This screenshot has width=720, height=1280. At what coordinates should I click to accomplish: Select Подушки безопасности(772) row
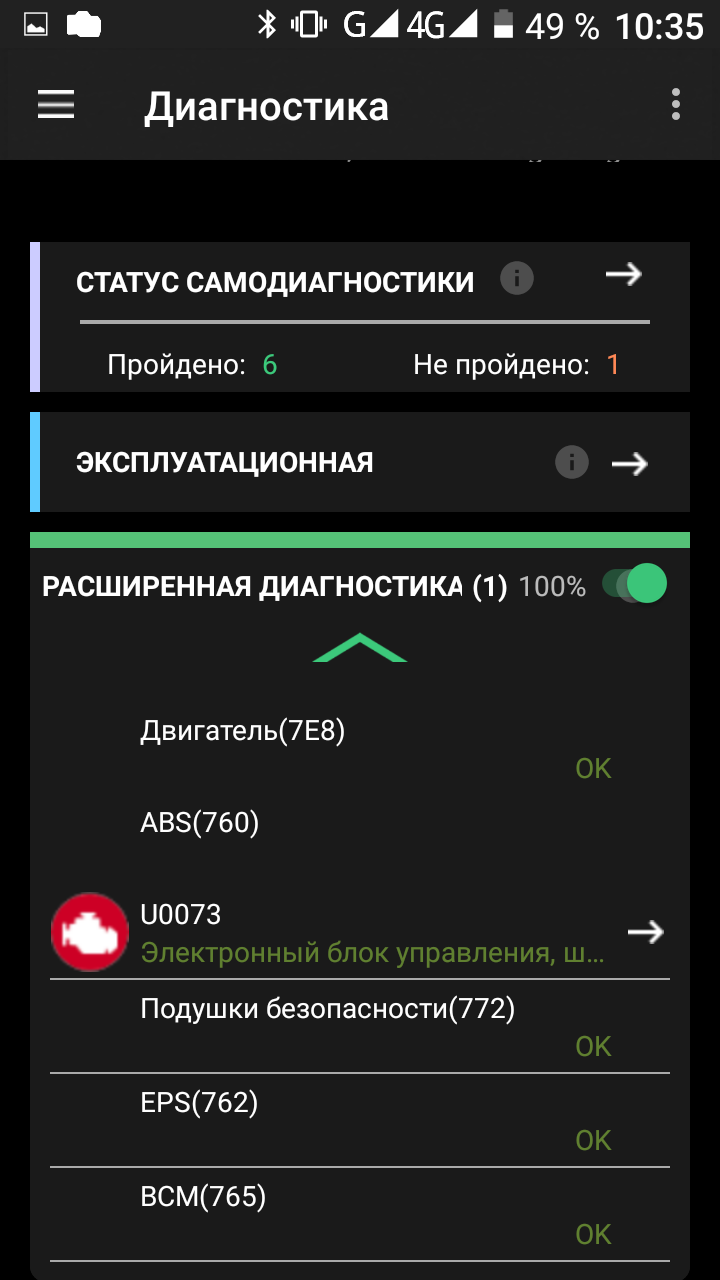coord(360,1026)
